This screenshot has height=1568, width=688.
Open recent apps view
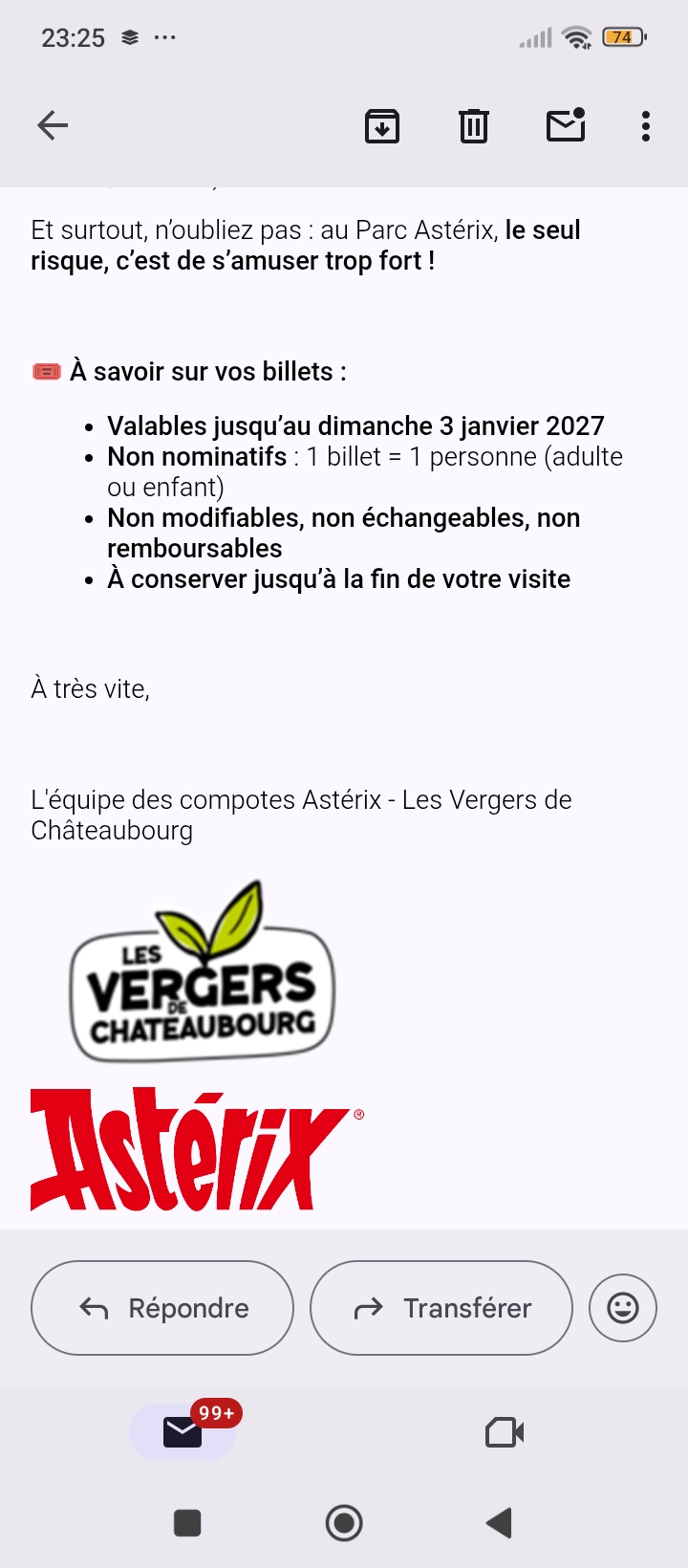(187, 1522)
